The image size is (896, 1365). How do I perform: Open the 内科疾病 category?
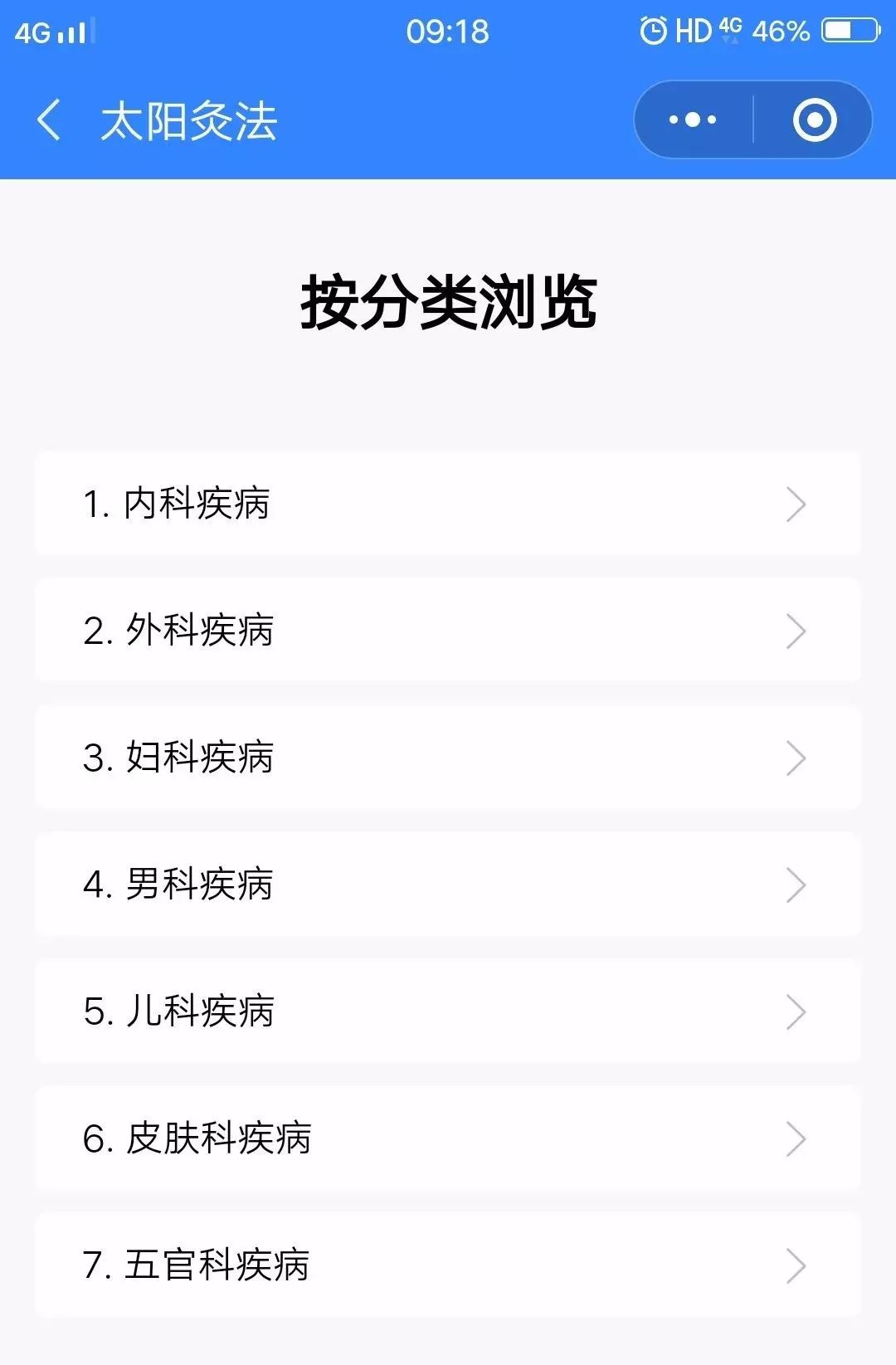pyautogui.click(x=448, y=504)
